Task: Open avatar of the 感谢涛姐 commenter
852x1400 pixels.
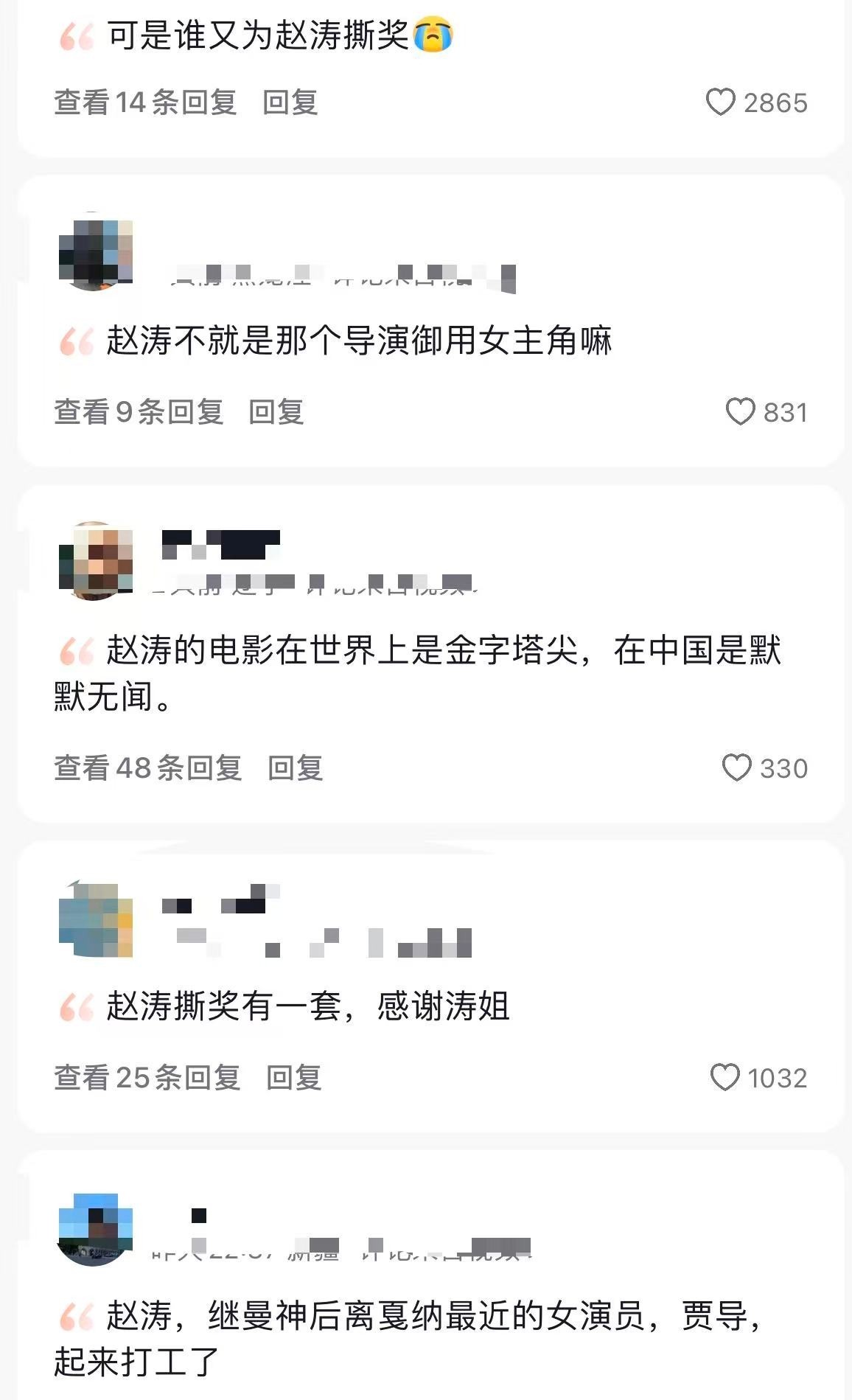Action: pyautogui.click(x=95, y=919)
